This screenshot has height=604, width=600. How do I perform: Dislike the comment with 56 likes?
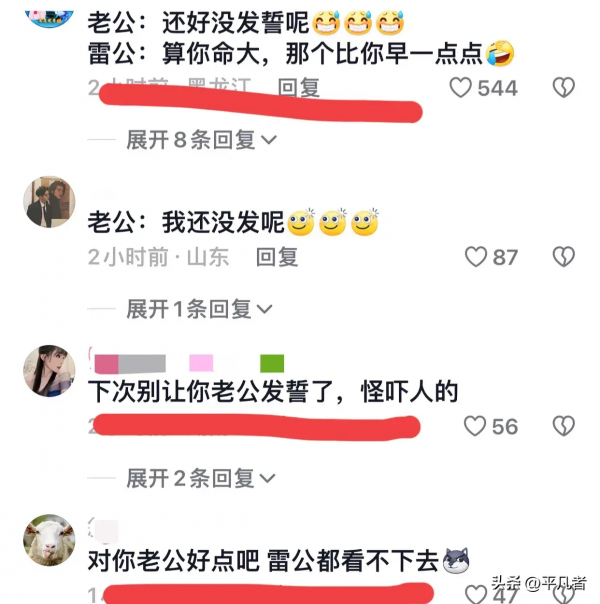pos(564,427)
